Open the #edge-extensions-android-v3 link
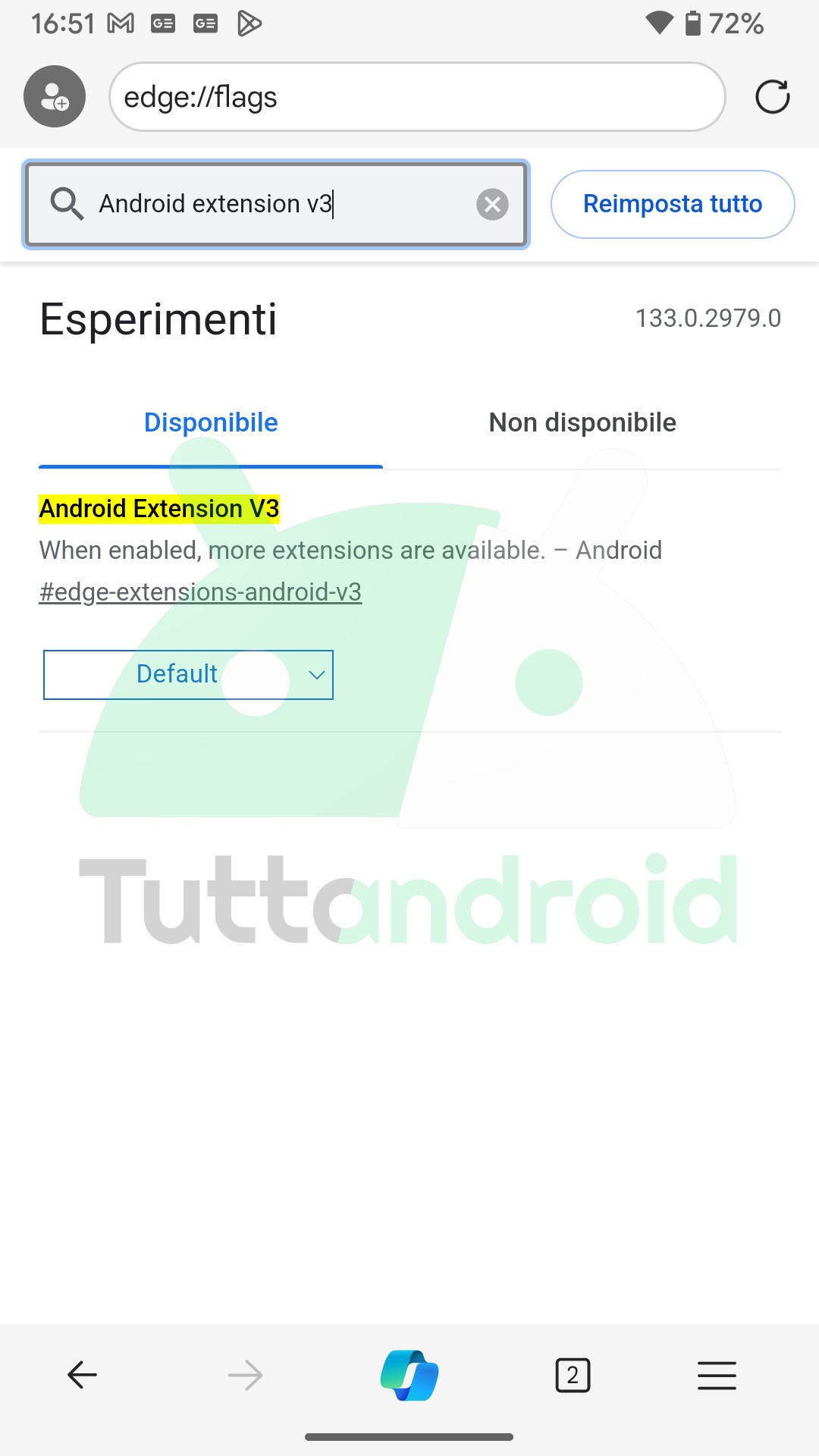This screenshot has width=819, height=1456. 200,591
